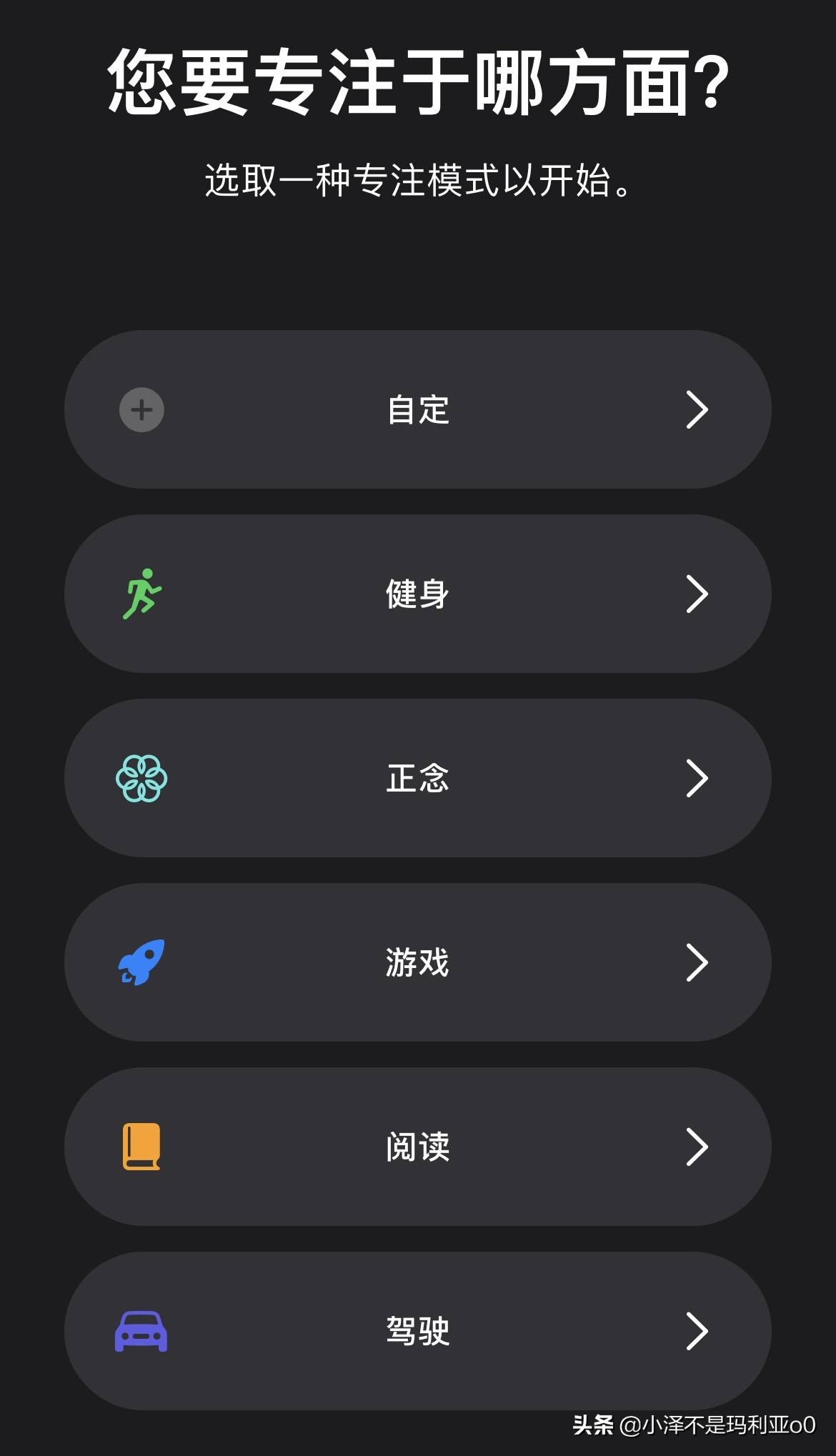Expand the 健身 focus option chevron

[696, 593]
